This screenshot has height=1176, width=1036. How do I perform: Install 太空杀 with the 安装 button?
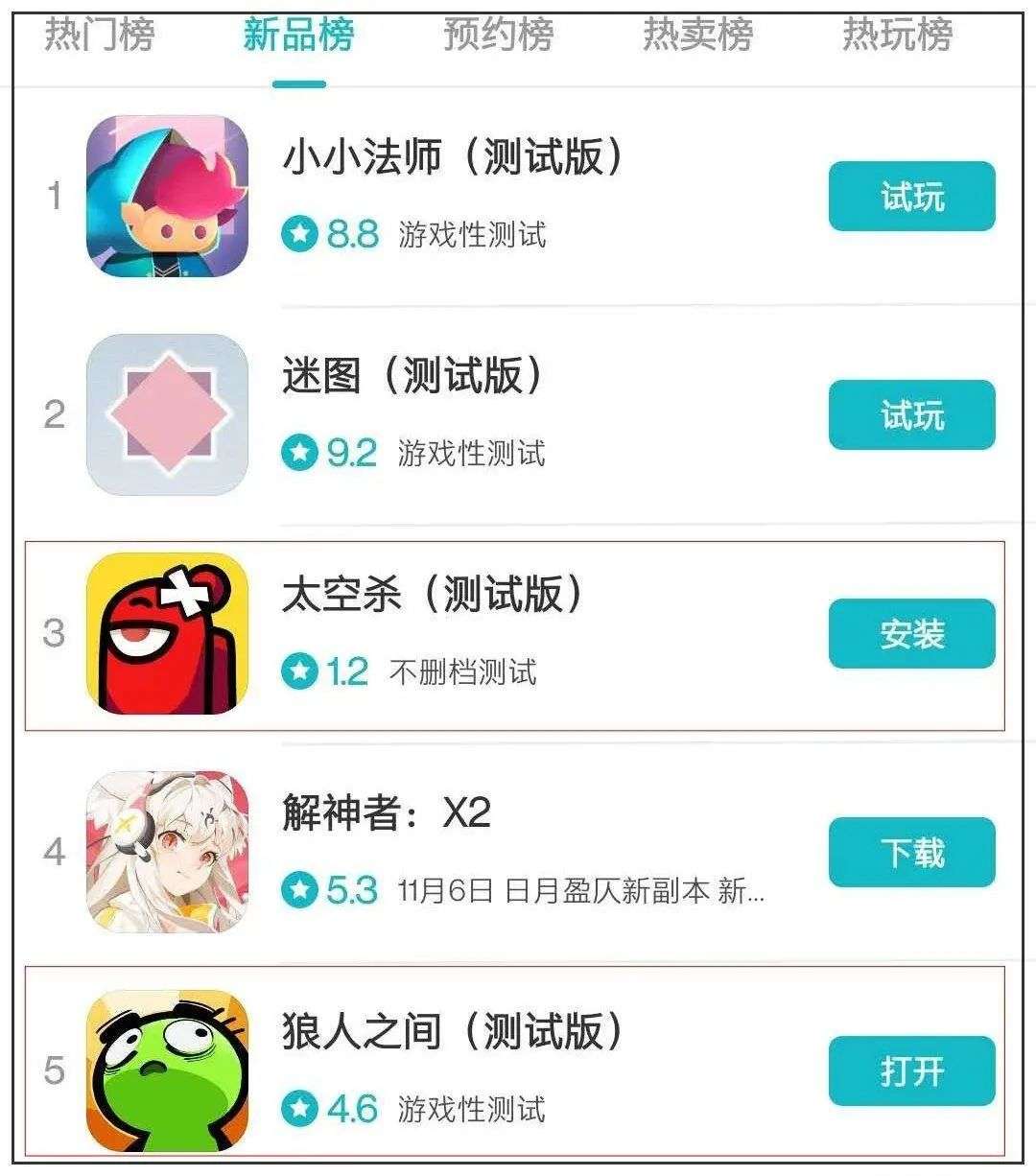[x=911, y=633]
